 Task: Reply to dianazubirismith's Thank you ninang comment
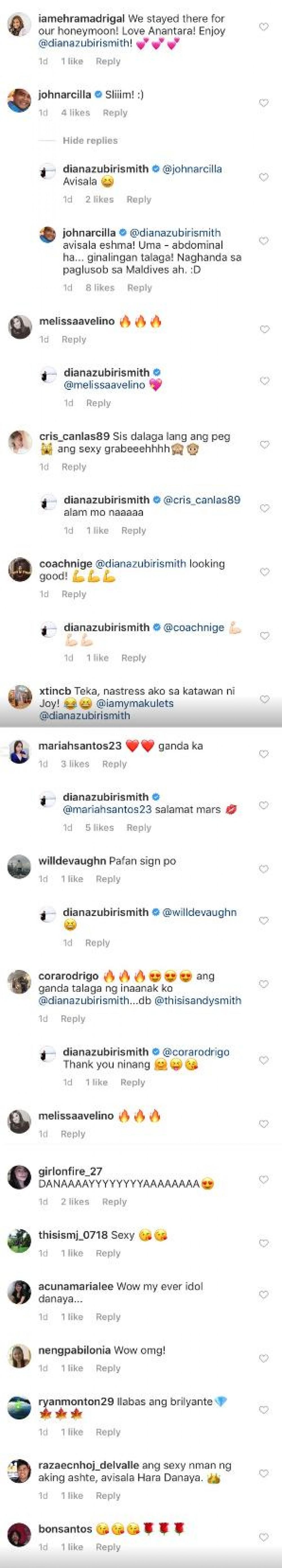point(132,1082)
